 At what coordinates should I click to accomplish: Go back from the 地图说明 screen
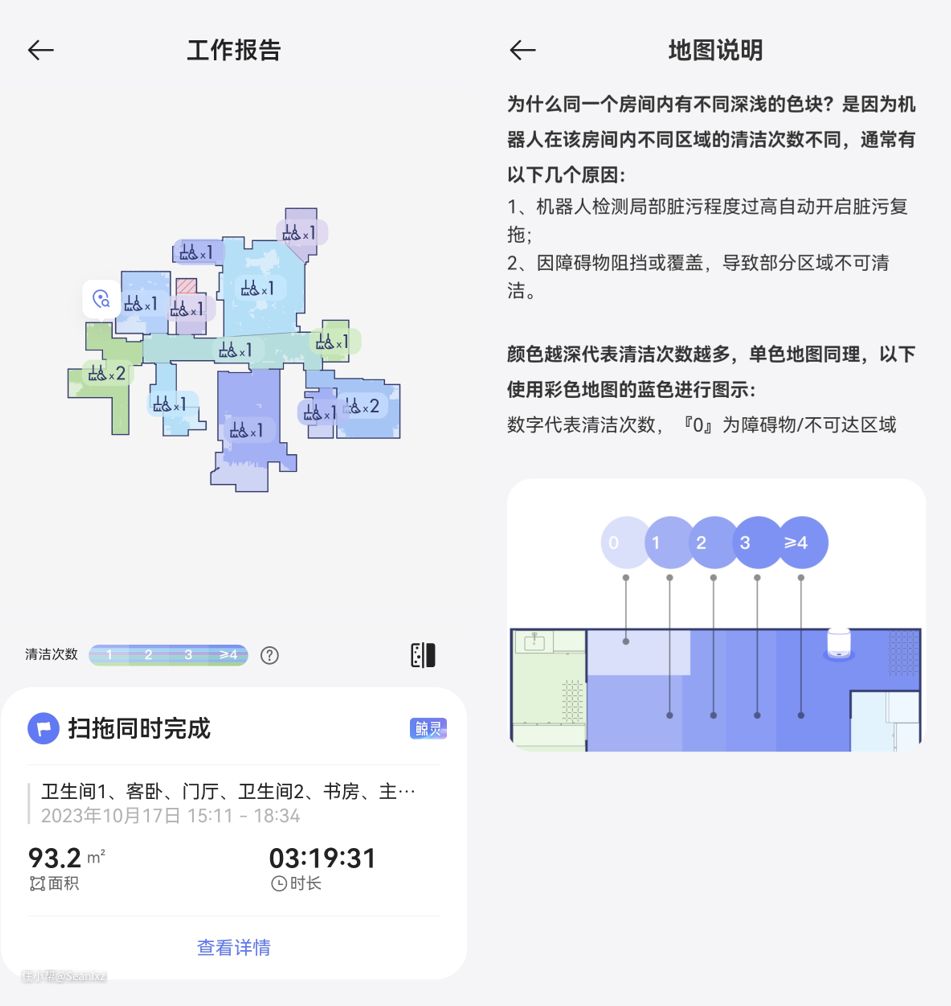click(x=522, y=51)
